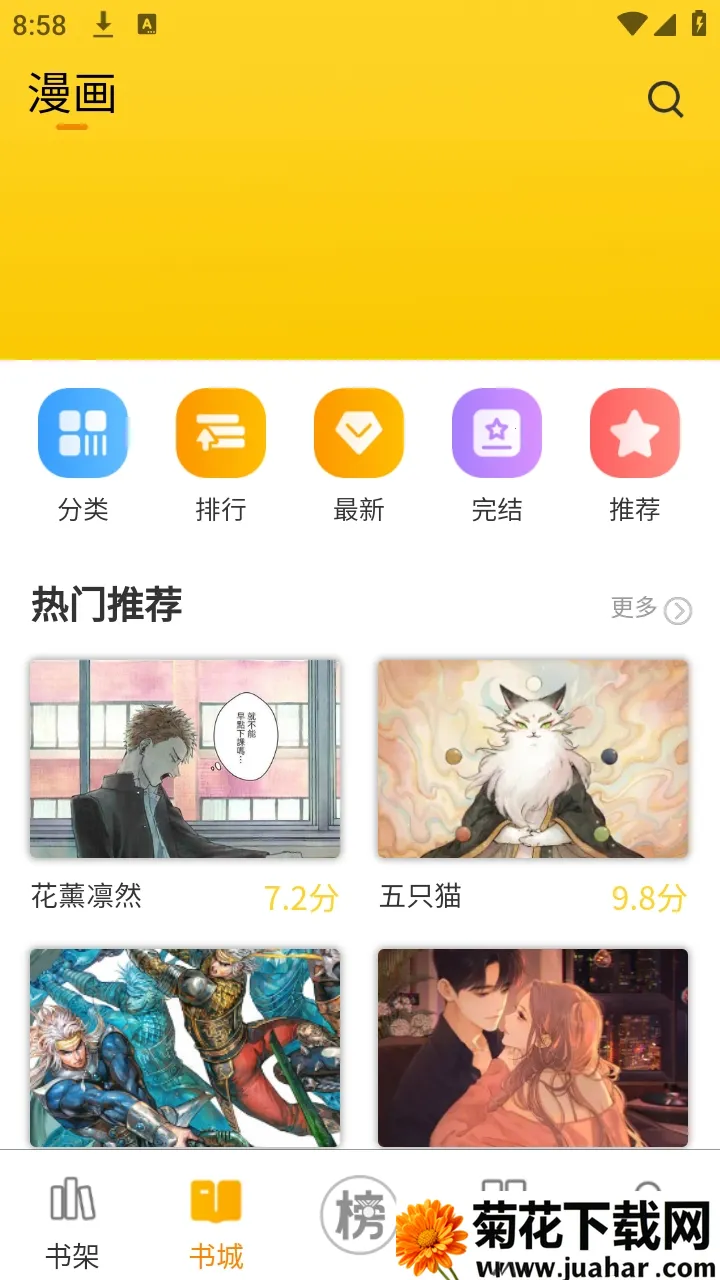Open the romantic couple comic cover

coord(532,1045)
